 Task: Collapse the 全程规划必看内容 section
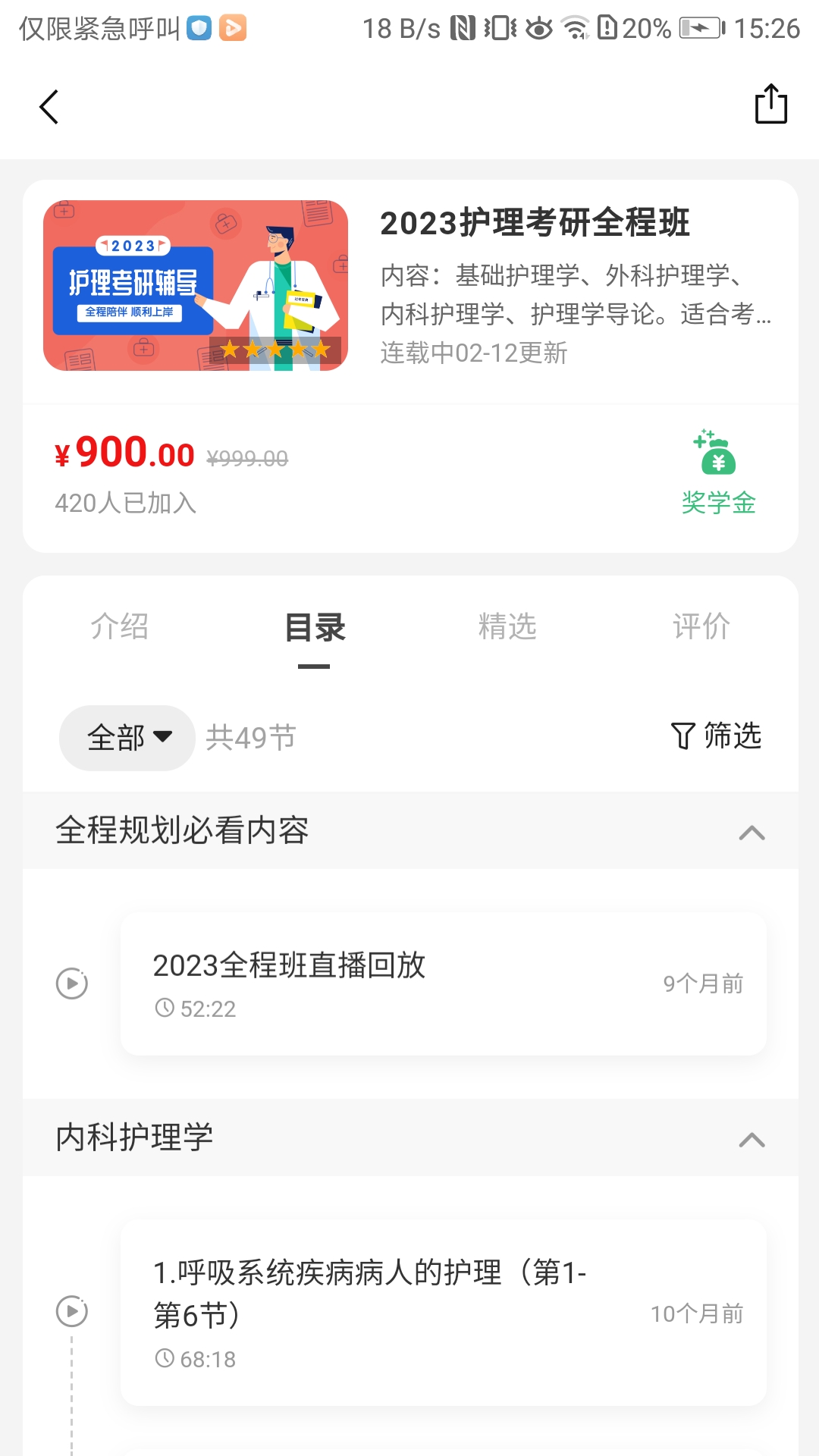click(x=752, y=833)
